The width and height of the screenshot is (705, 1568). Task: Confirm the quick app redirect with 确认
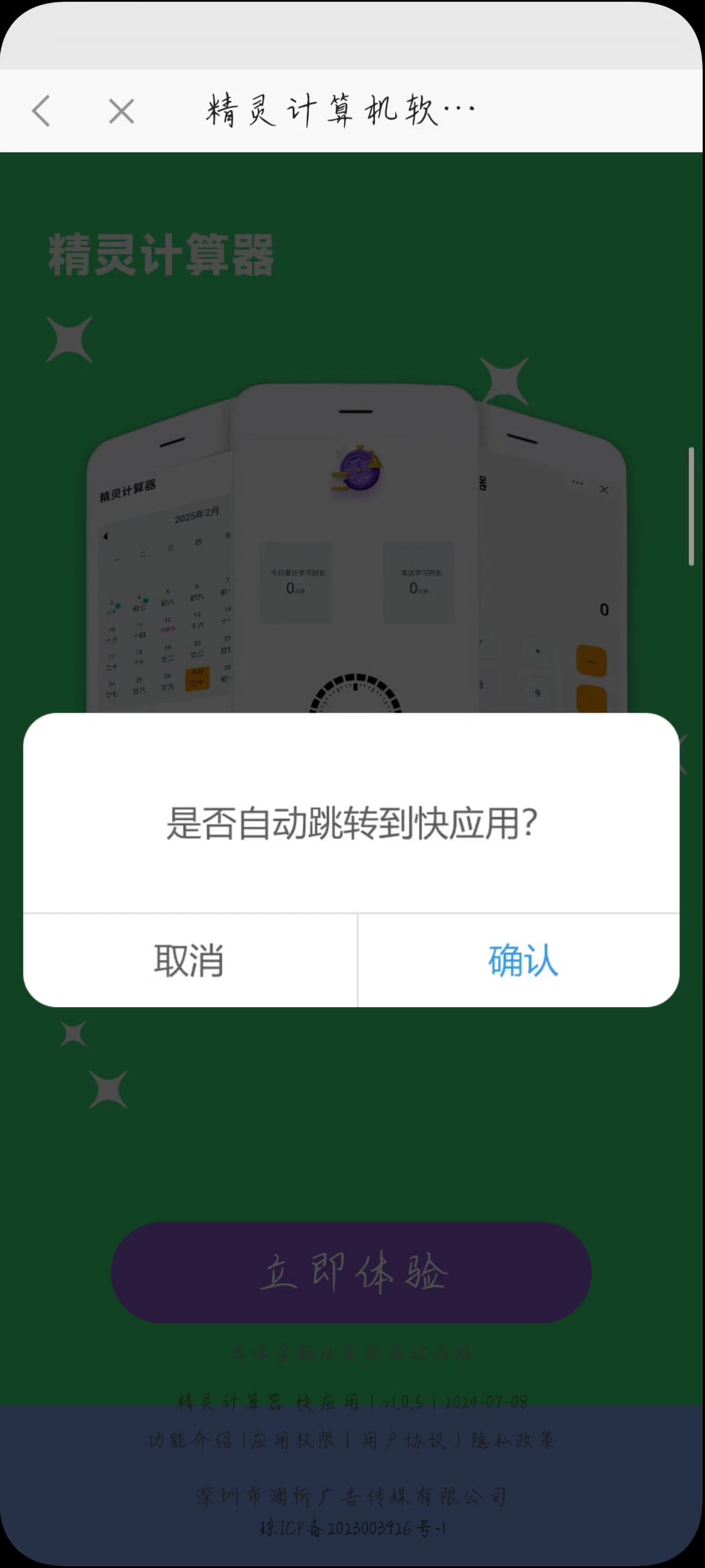[x=522, y=960]
